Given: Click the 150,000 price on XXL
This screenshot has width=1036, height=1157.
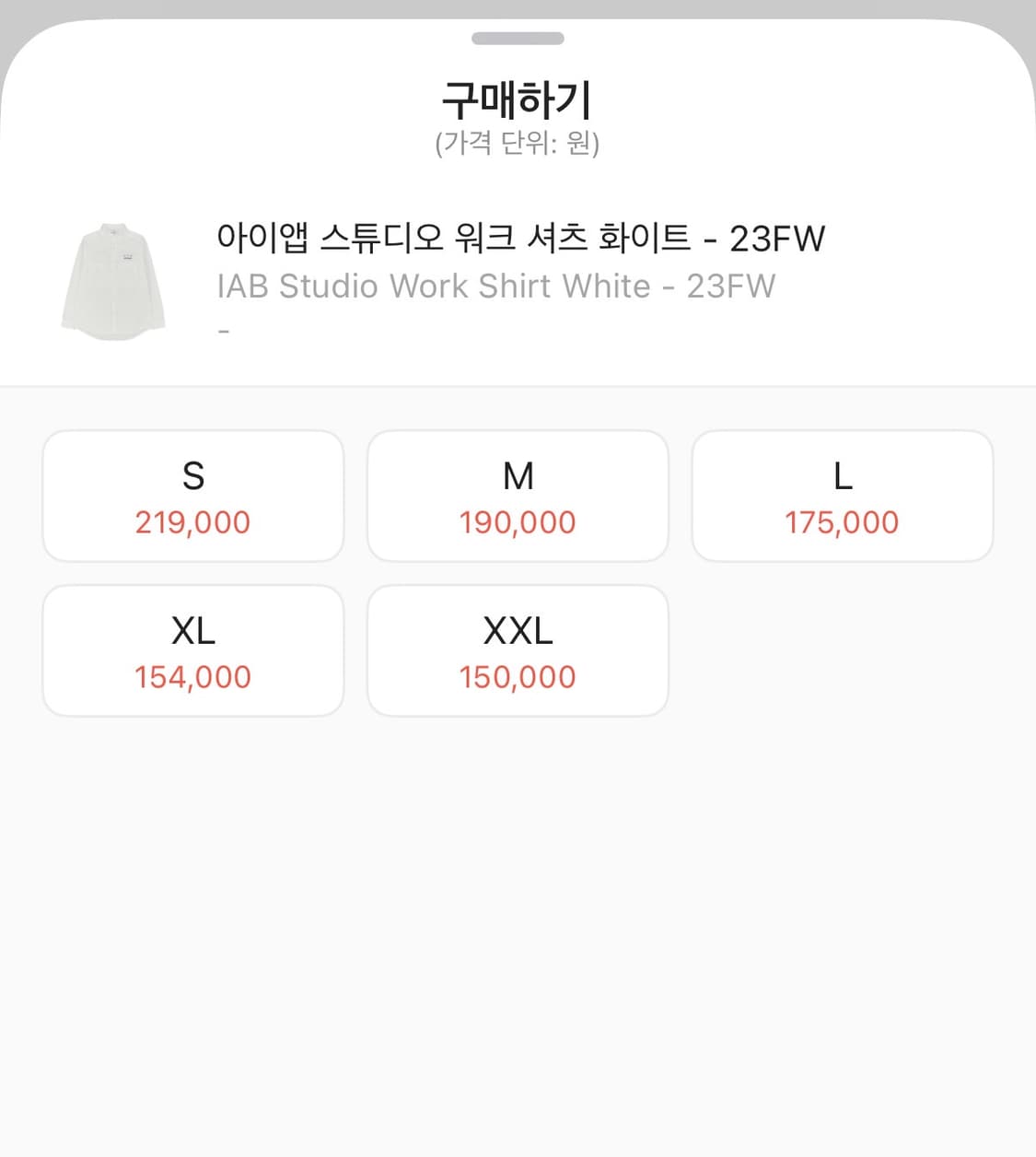Looking at the screenshot, I should pos(518,677).
